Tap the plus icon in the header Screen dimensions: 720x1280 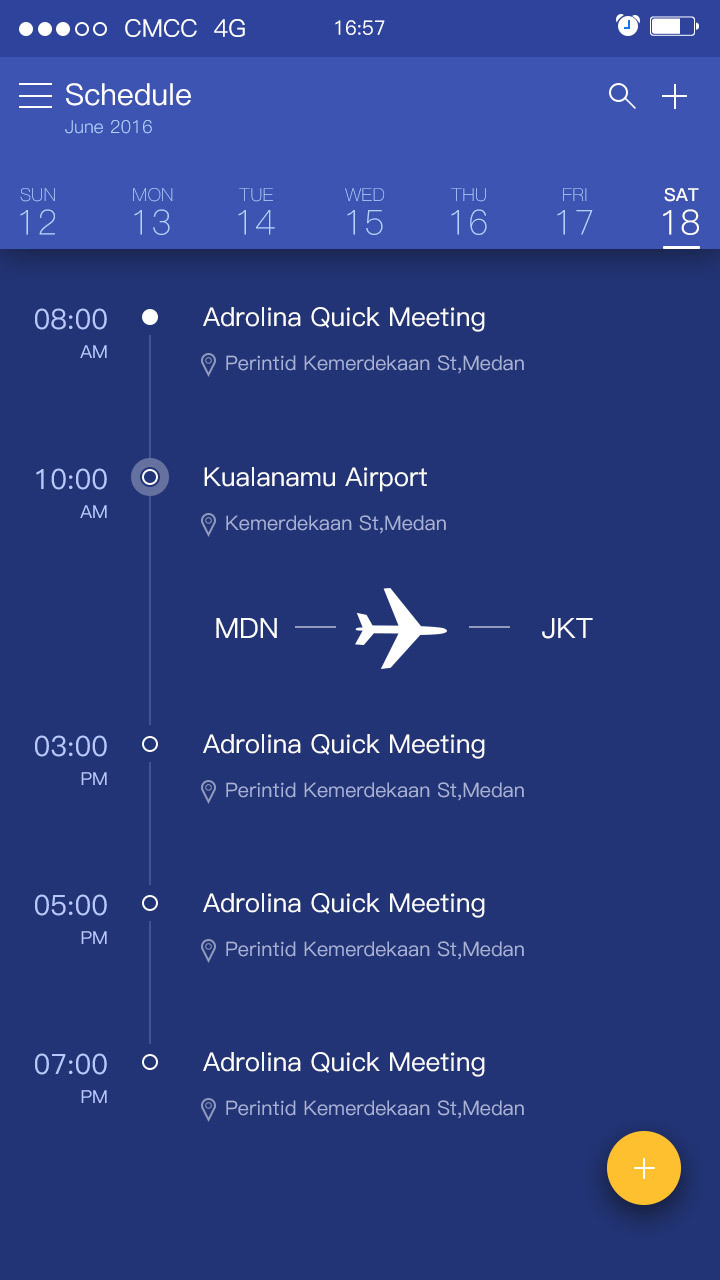[x=675, y=96]
